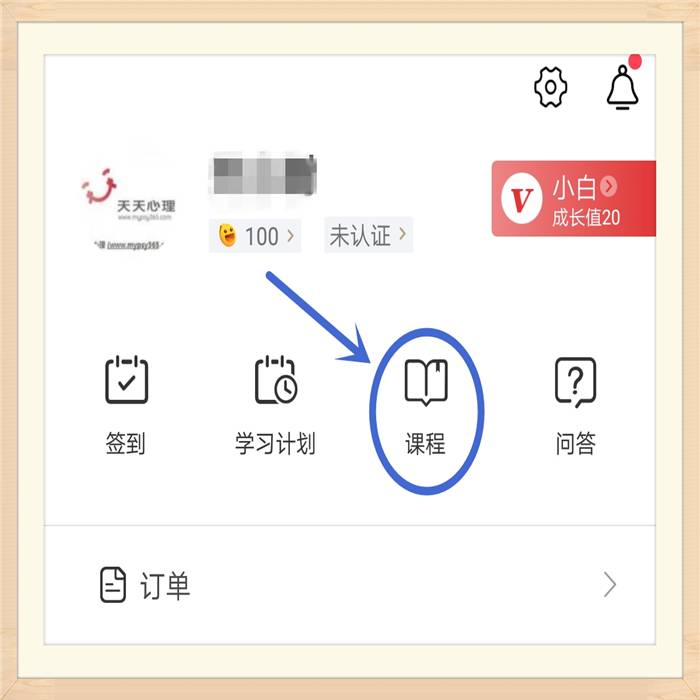Open the 问答 Q&A section
This screenshot has height=700, width=700.
[575, 406]
